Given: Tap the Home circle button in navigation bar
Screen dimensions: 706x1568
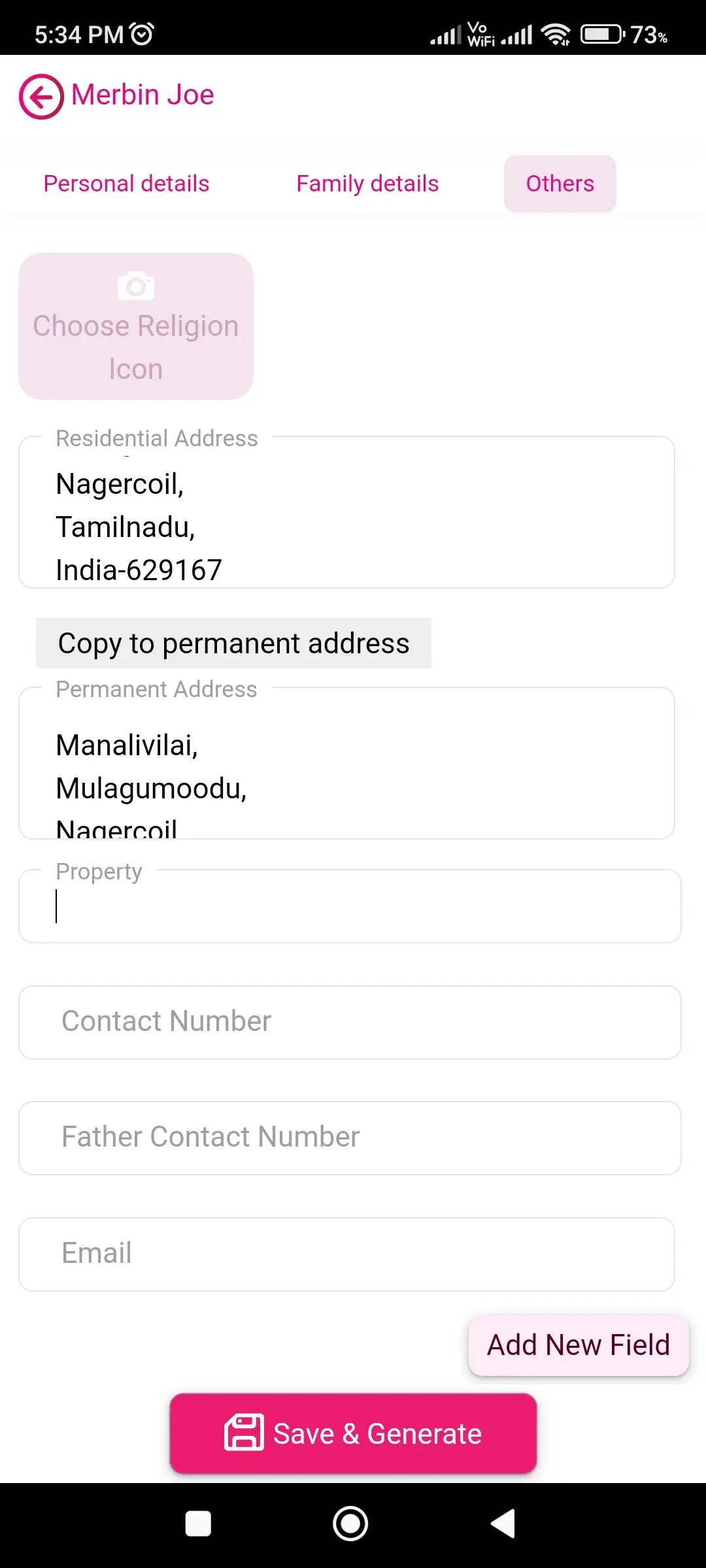Looking at the screenshot, I should [350, 1523].
